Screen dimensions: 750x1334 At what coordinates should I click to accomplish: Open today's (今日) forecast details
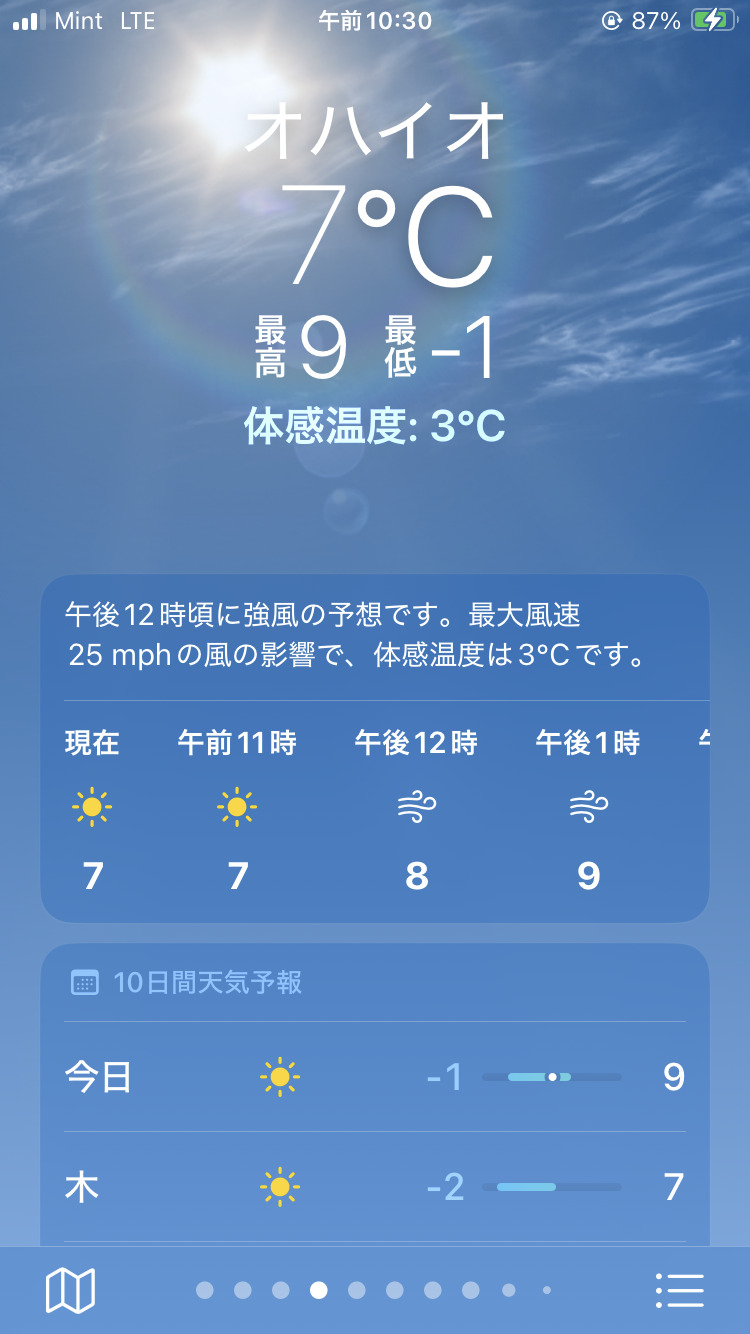pos(374,1077)
